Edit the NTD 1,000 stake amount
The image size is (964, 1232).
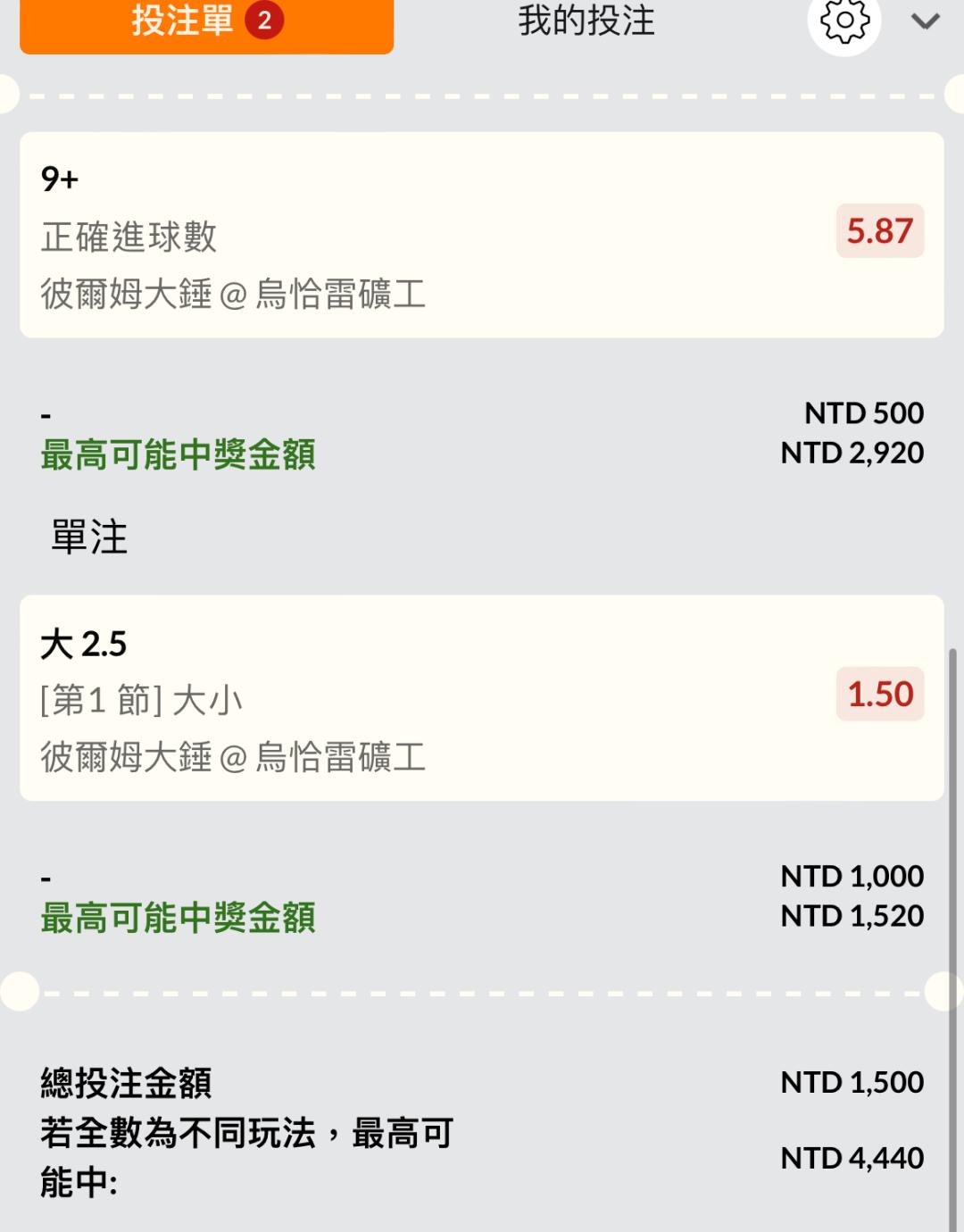click(x=852, y=877)
